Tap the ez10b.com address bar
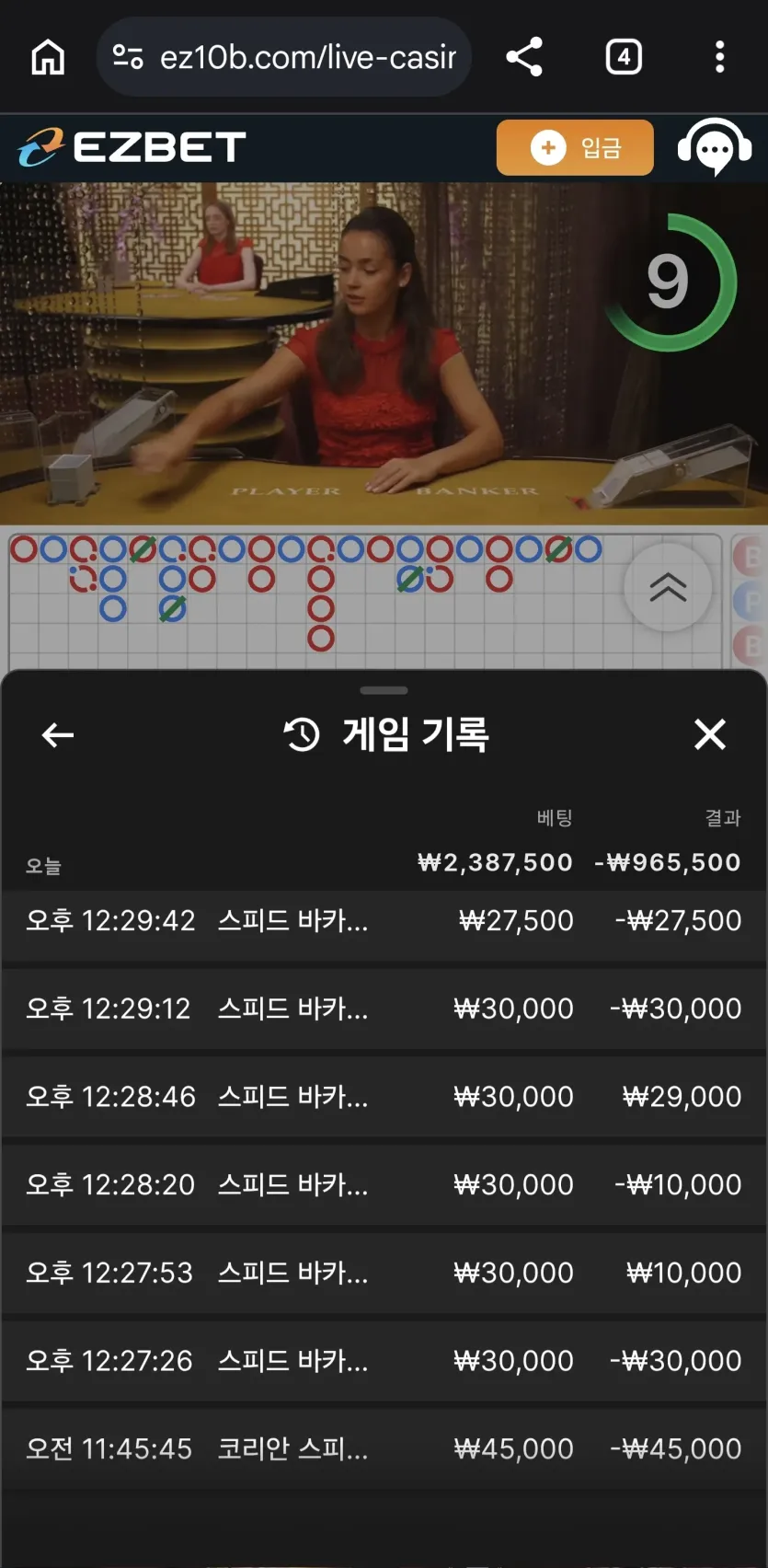 point(283,57)
